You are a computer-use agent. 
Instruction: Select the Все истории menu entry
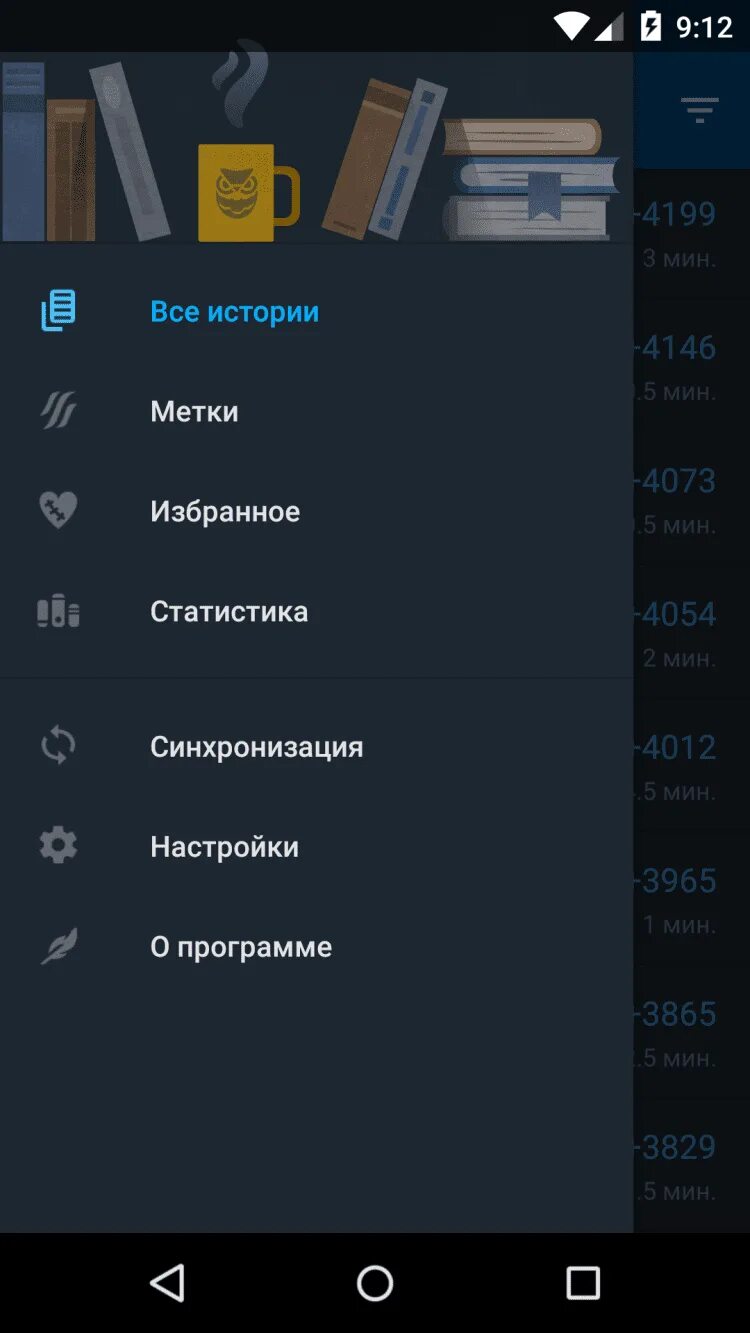[x=233, y=311]
